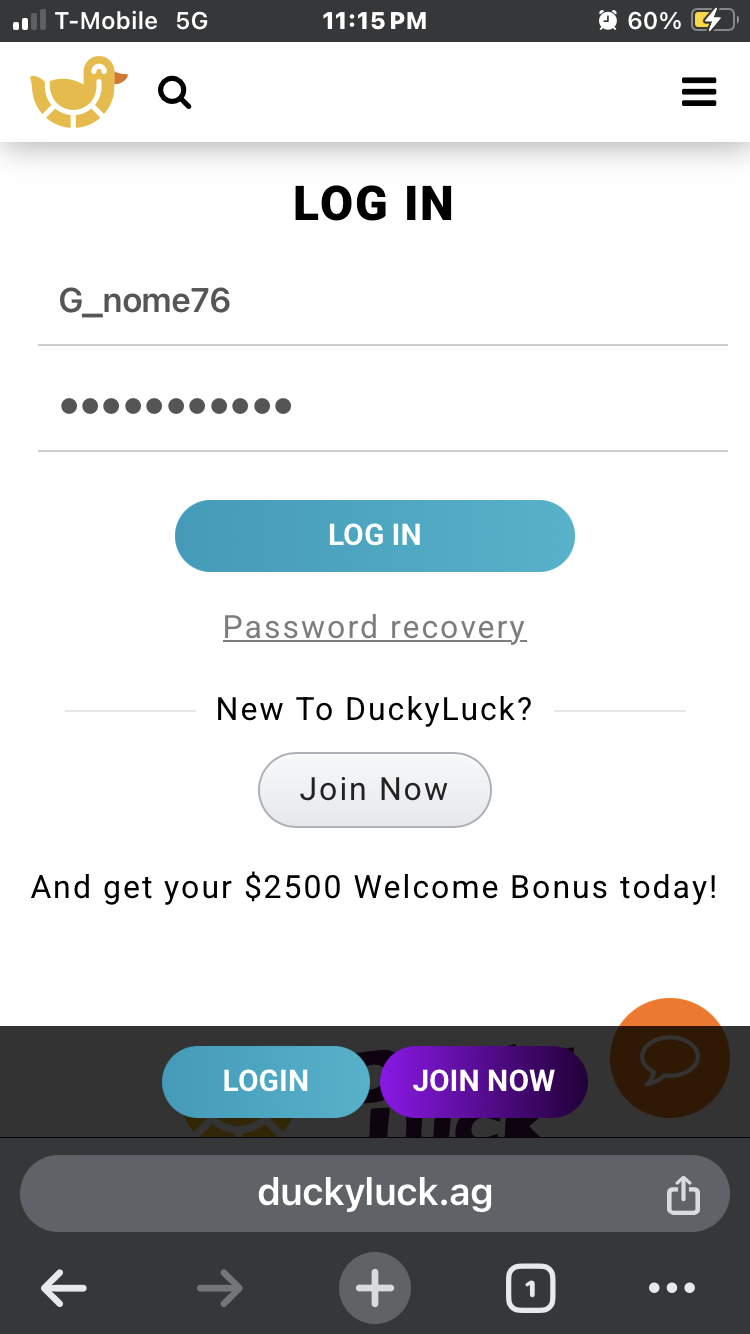This screenshot has height=1334, width=750.
Task: Open a new browser tab
Action: point(375,1288)
